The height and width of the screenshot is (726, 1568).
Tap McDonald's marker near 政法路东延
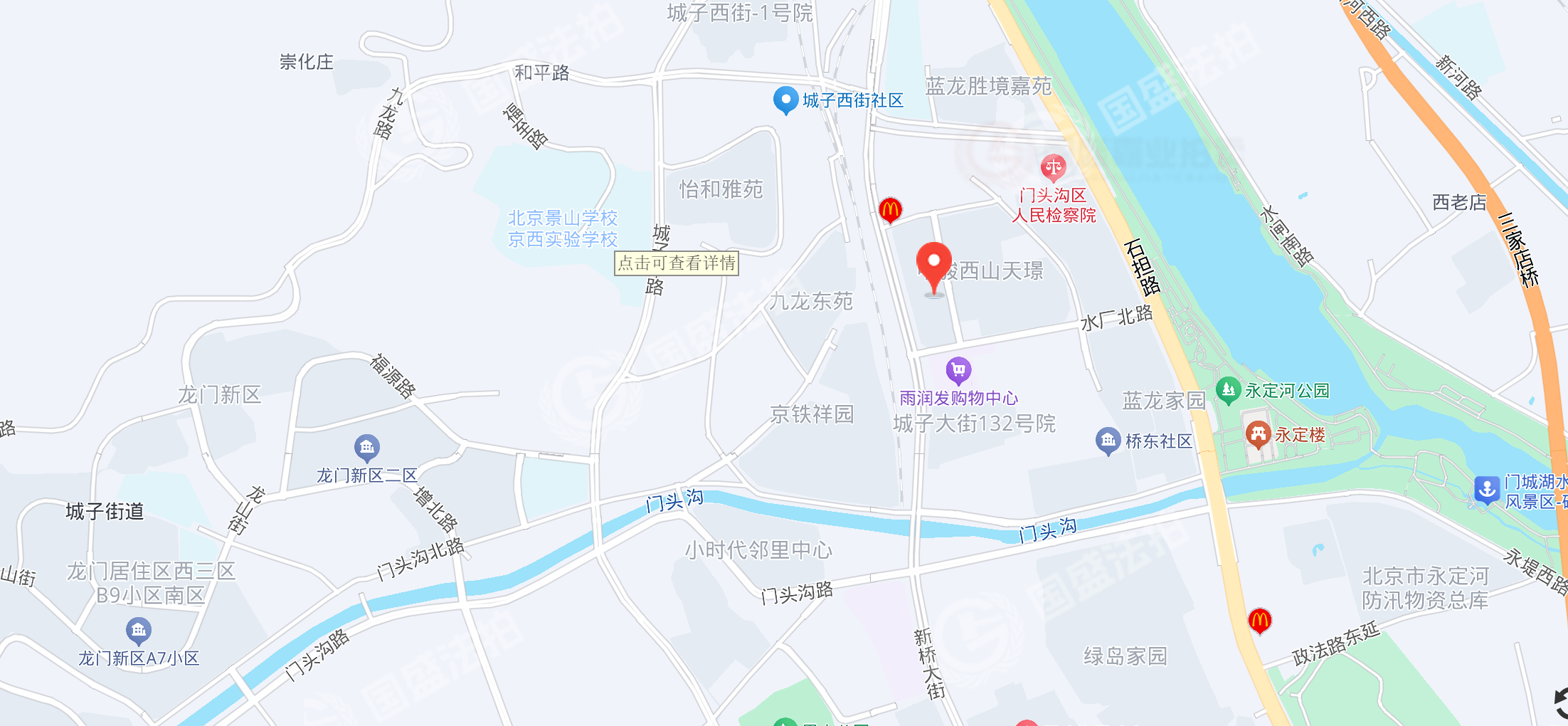click(x=1259, y=621)
